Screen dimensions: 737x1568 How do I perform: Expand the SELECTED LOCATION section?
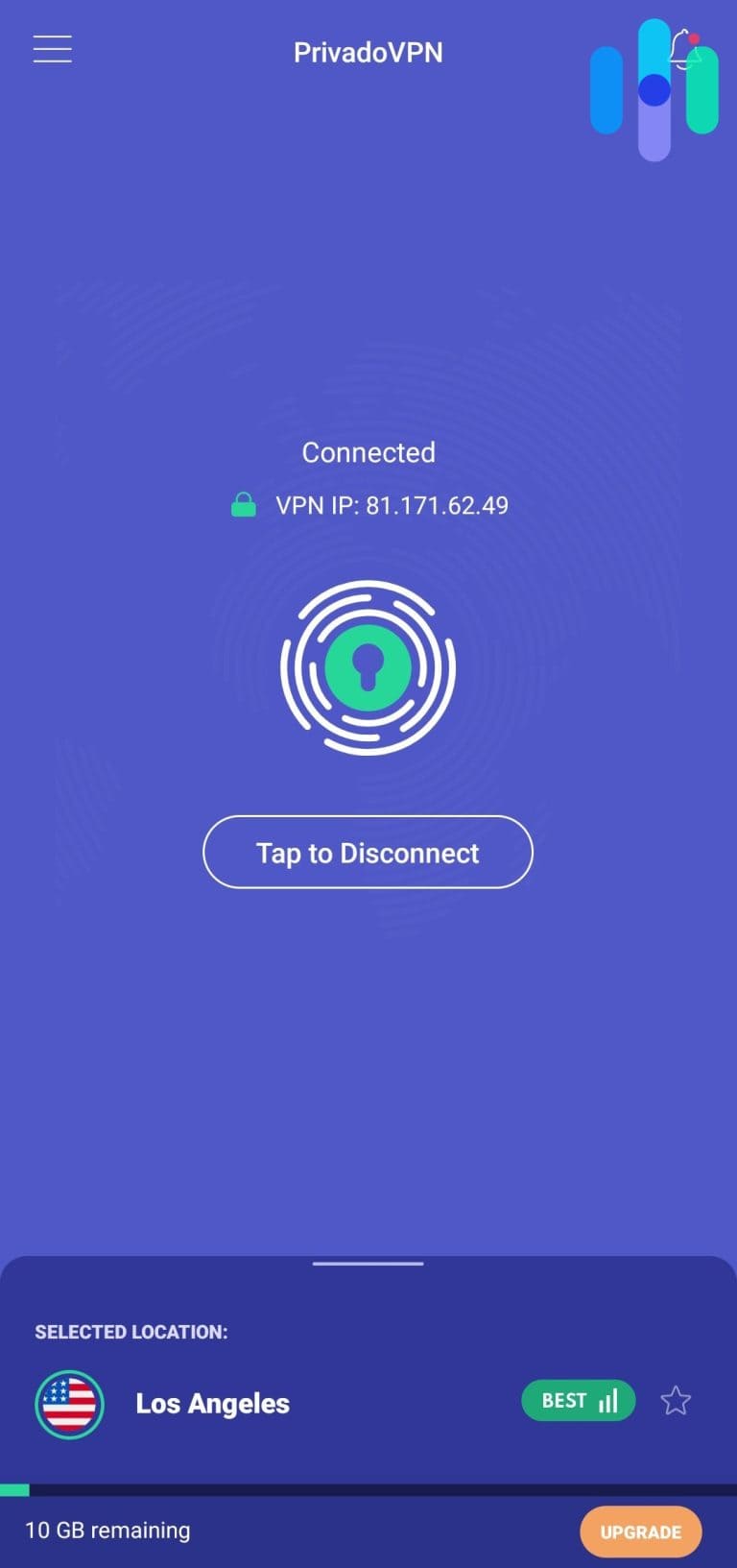pos(131,1332)
